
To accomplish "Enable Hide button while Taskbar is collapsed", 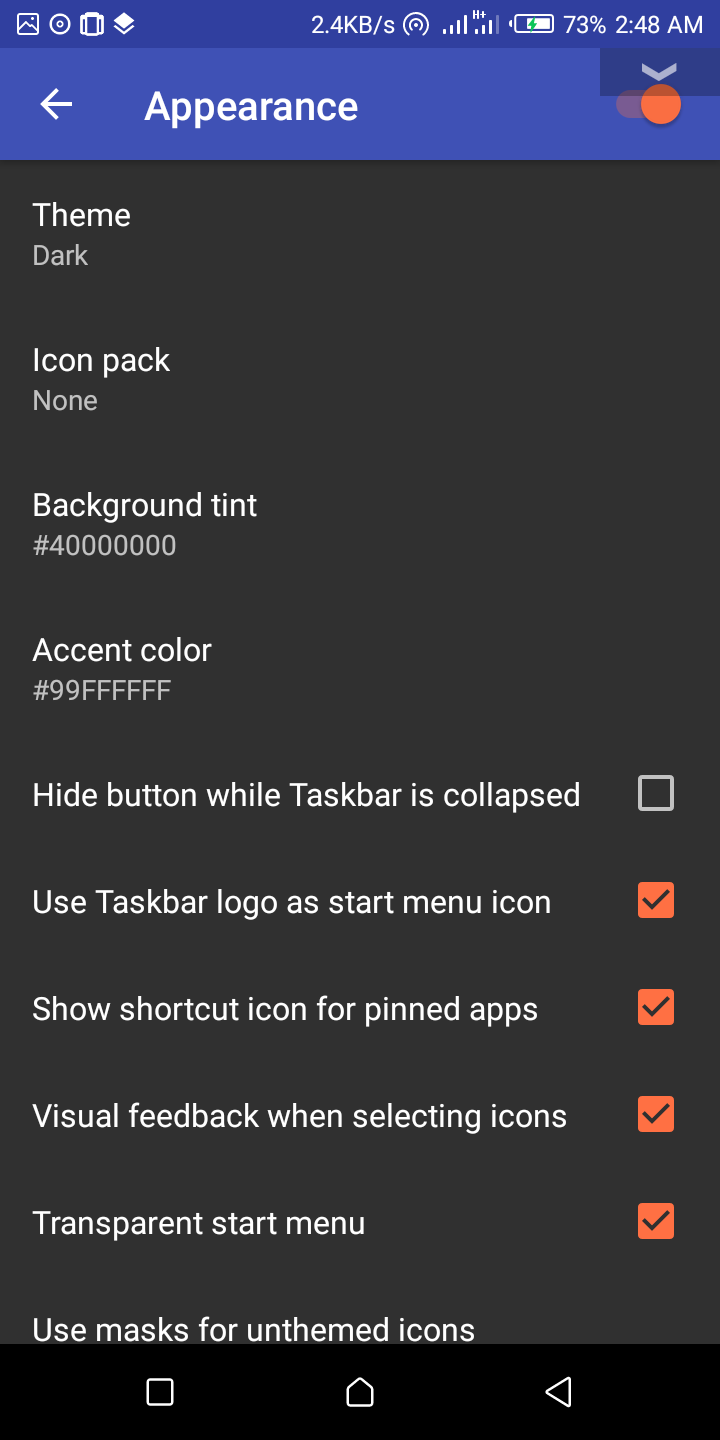I will click(x=656, y=794).
